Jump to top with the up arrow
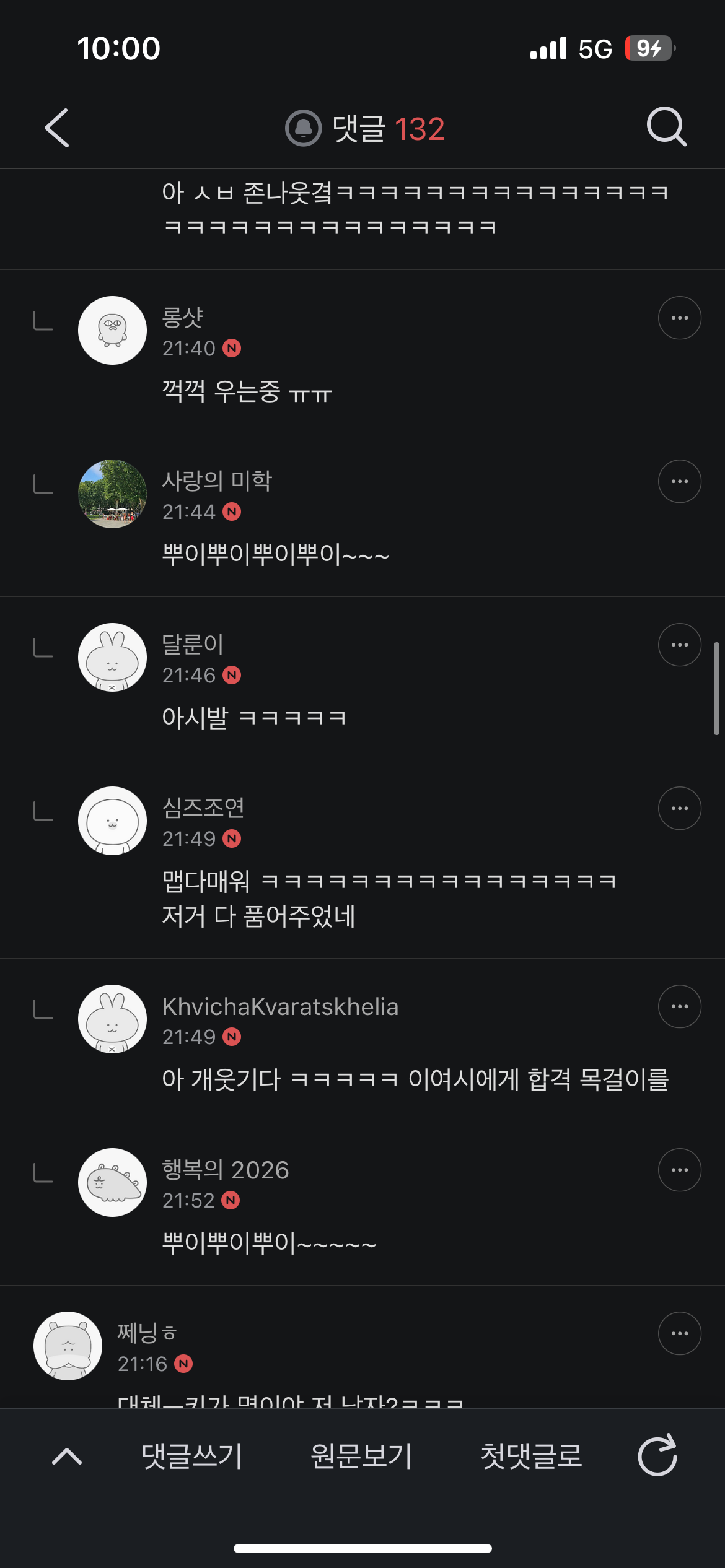Screen dimensions: 725x1568 (x=67, y=1456)
